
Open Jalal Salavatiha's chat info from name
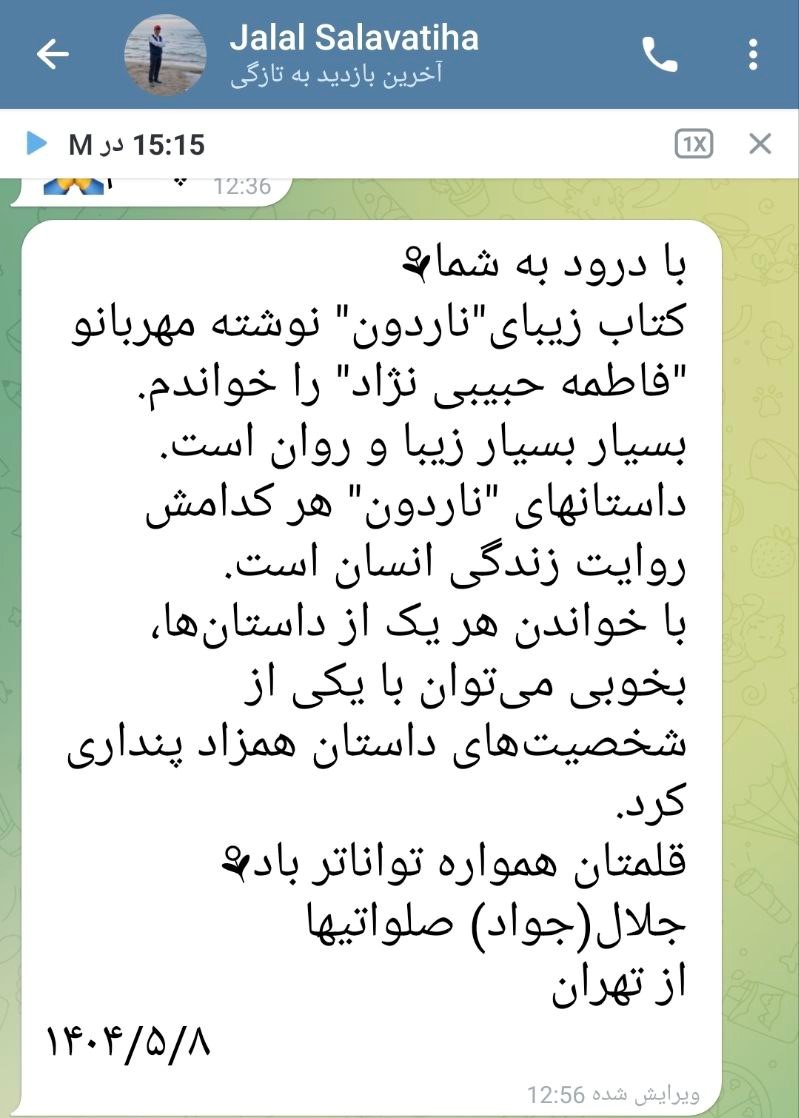[x=353, y=39]
